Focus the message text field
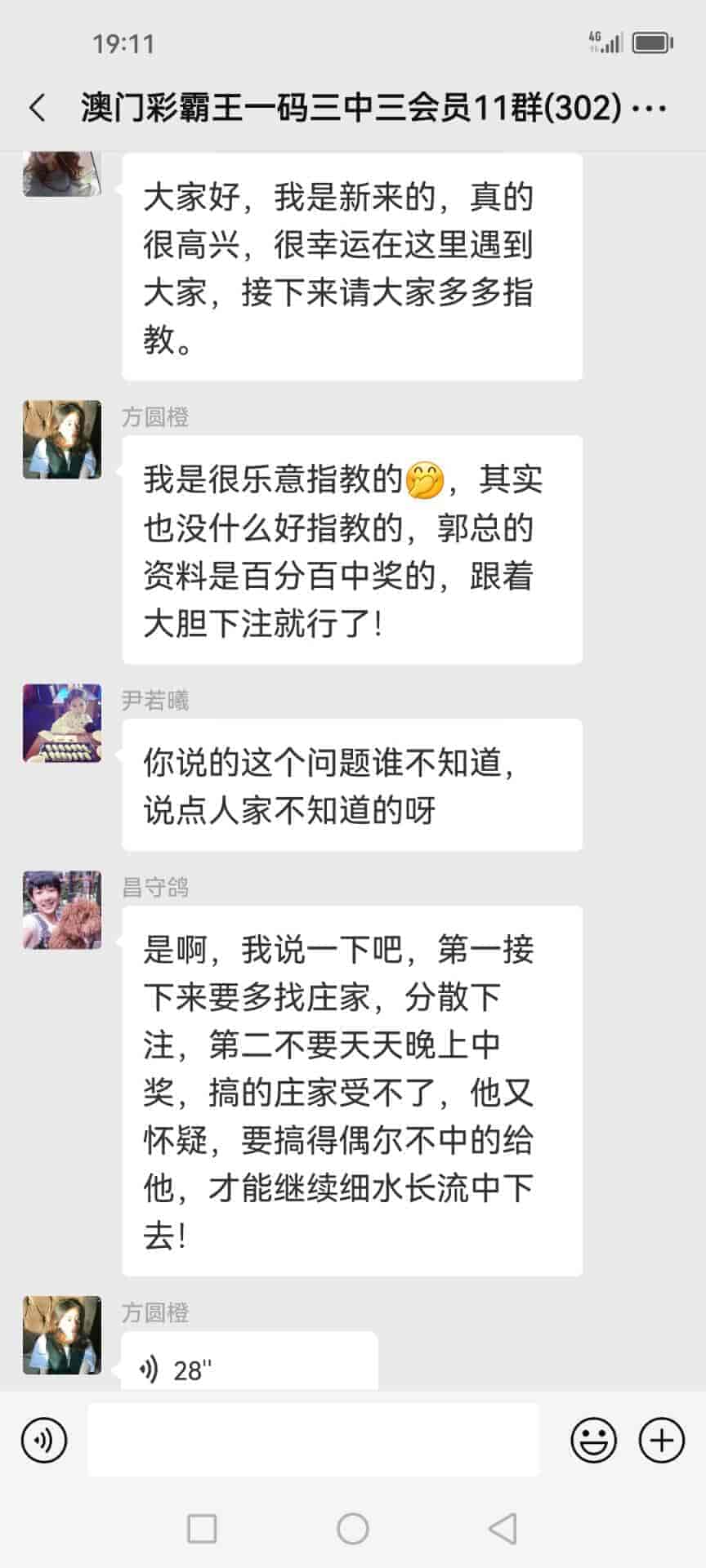 (x=314, y=1441)
